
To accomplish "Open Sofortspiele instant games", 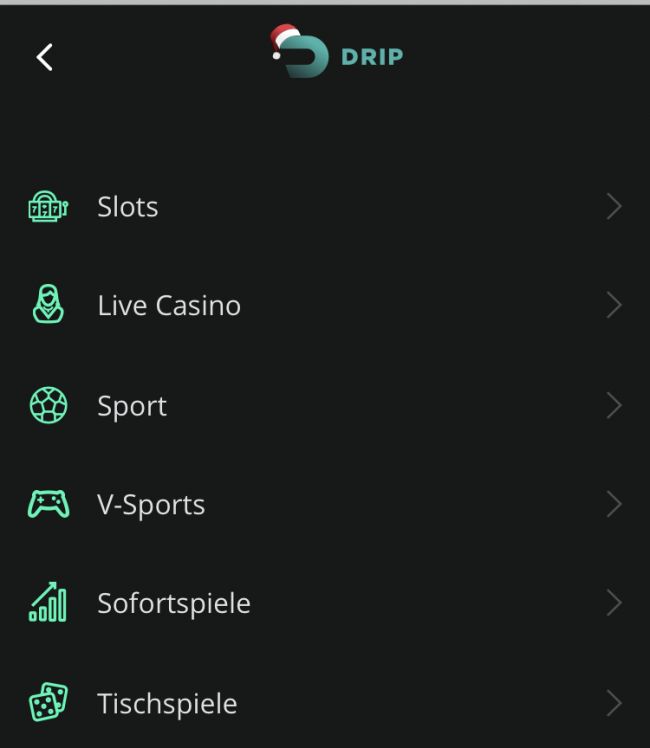I will [174, 604].
